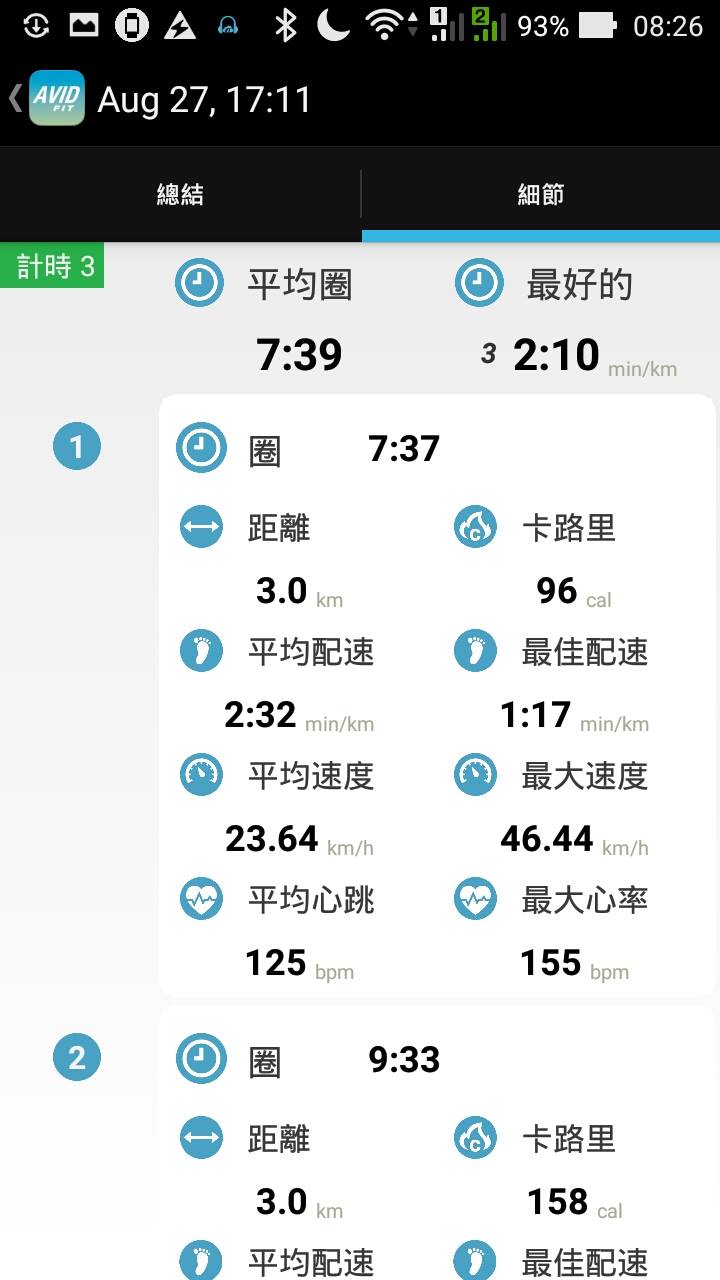Viewport: 720px width, 1280px height.
Task: Tap the heart icon next to 最大心率
Action: coord(475,898)
